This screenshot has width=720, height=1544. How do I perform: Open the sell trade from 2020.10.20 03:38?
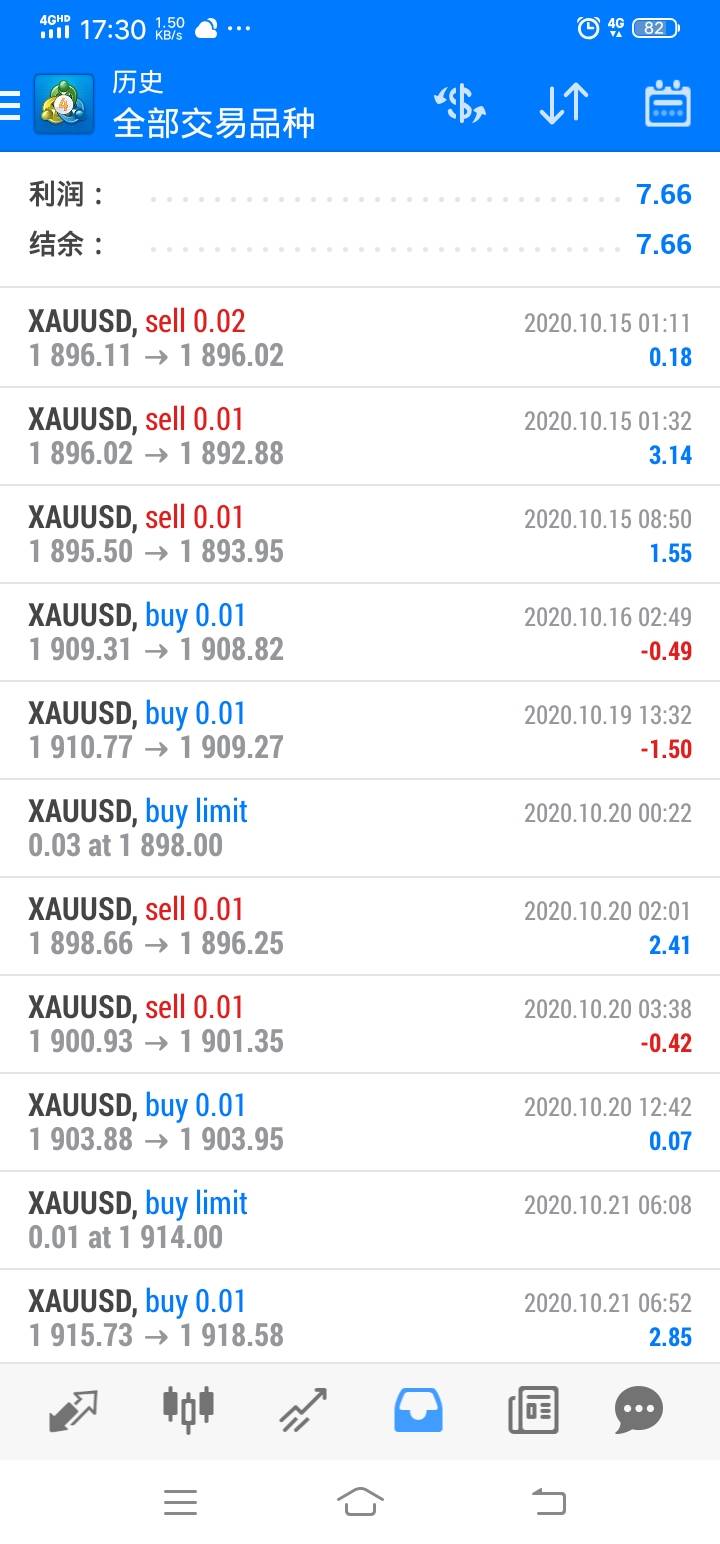pos(360,1024)
